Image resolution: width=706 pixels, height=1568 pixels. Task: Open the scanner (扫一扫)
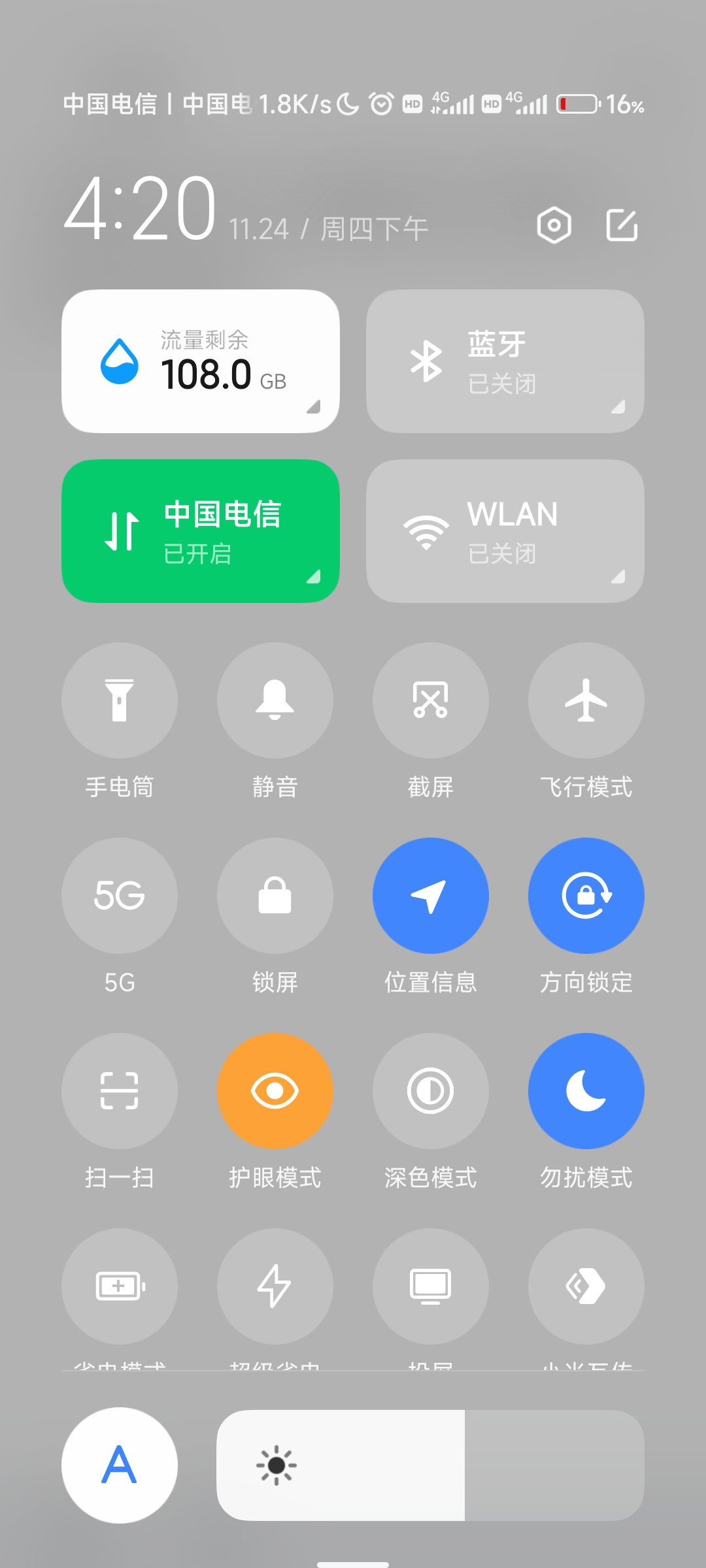120,1091
